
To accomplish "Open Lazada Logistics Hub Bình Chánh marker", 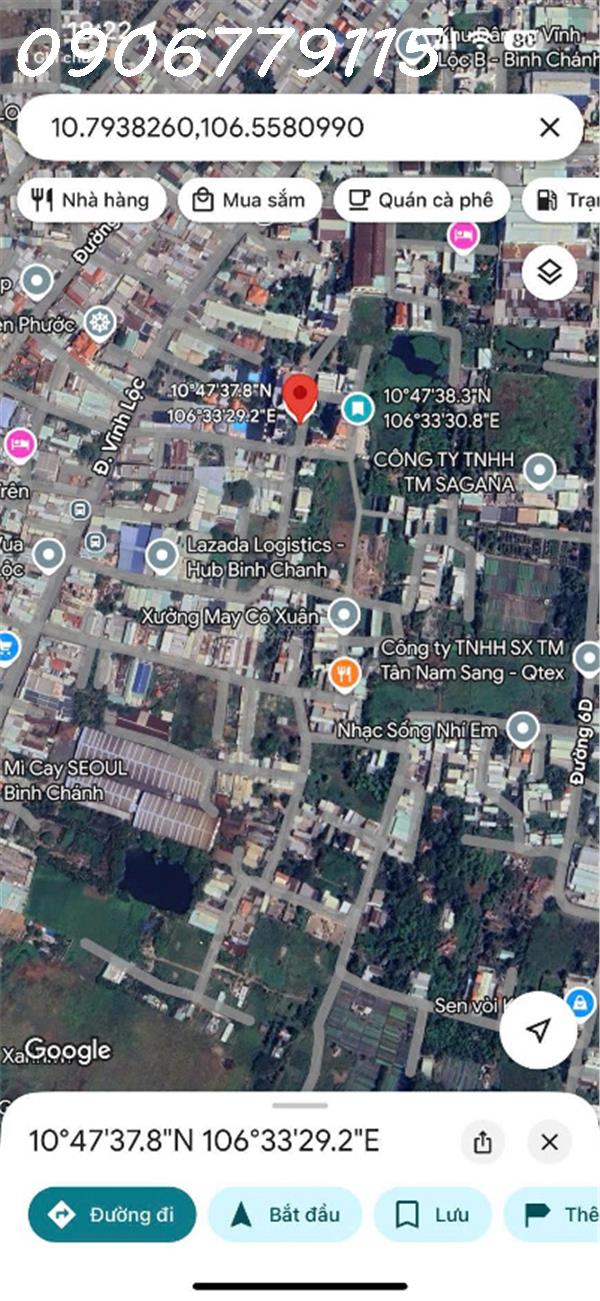I will point(162,555).
